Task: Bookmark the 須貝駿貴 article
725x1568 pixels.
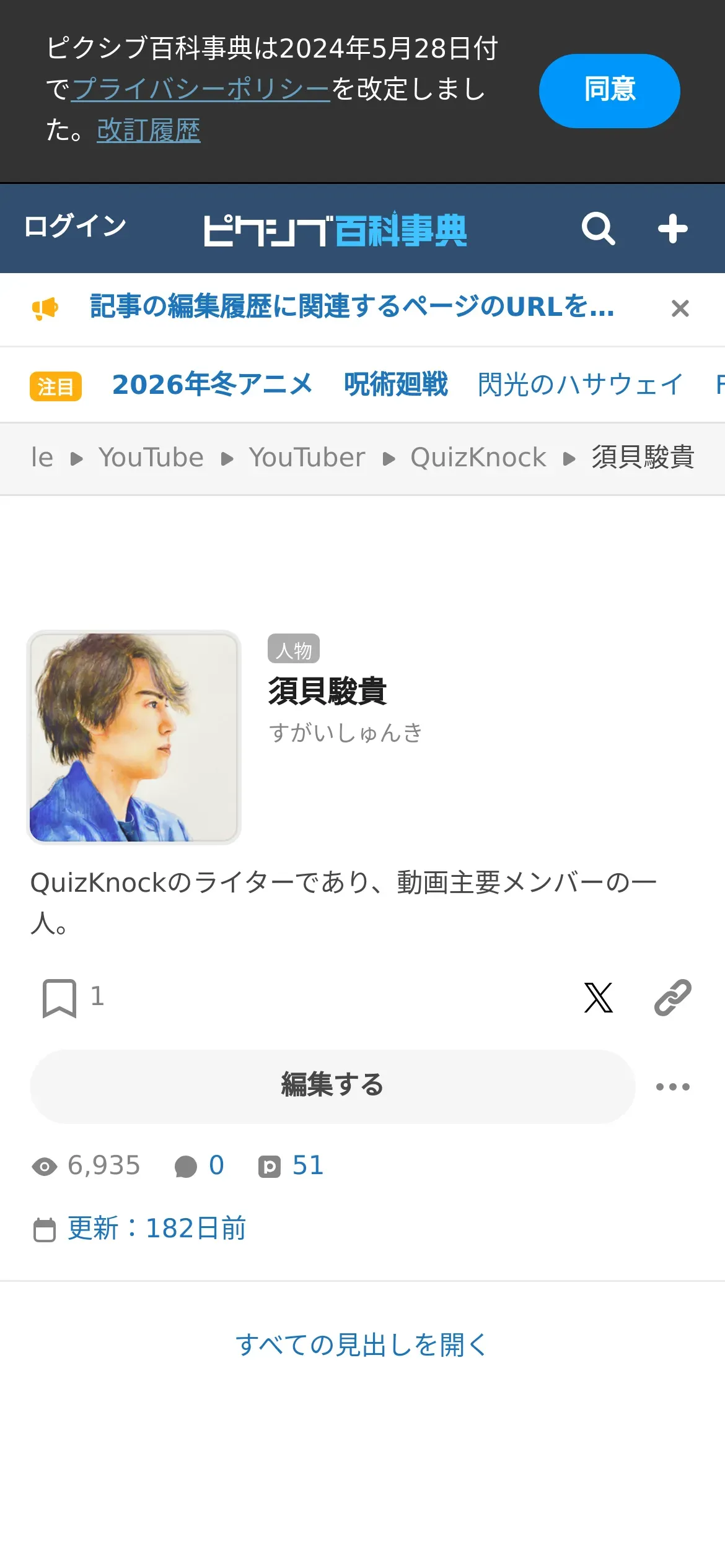Action: tap(59, 998)
